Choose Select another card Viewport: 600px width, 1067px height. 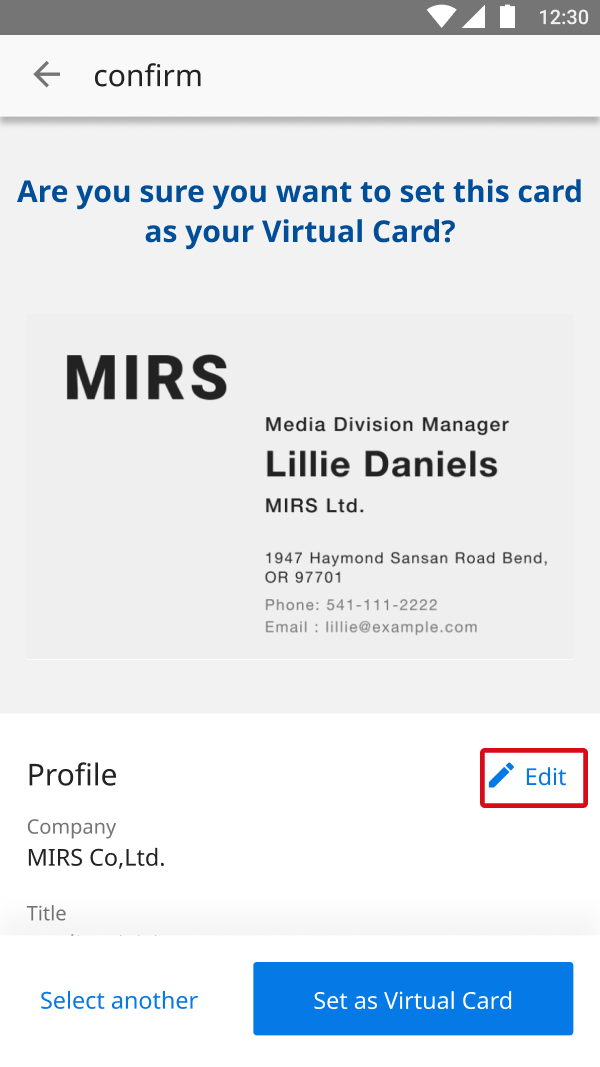[x=119, y=1000]
